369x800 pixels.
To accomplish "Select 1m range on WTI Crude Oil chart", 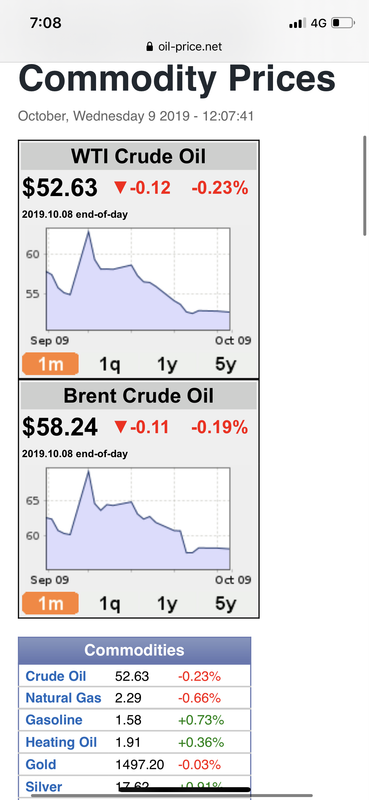I will tap(51, 364).
